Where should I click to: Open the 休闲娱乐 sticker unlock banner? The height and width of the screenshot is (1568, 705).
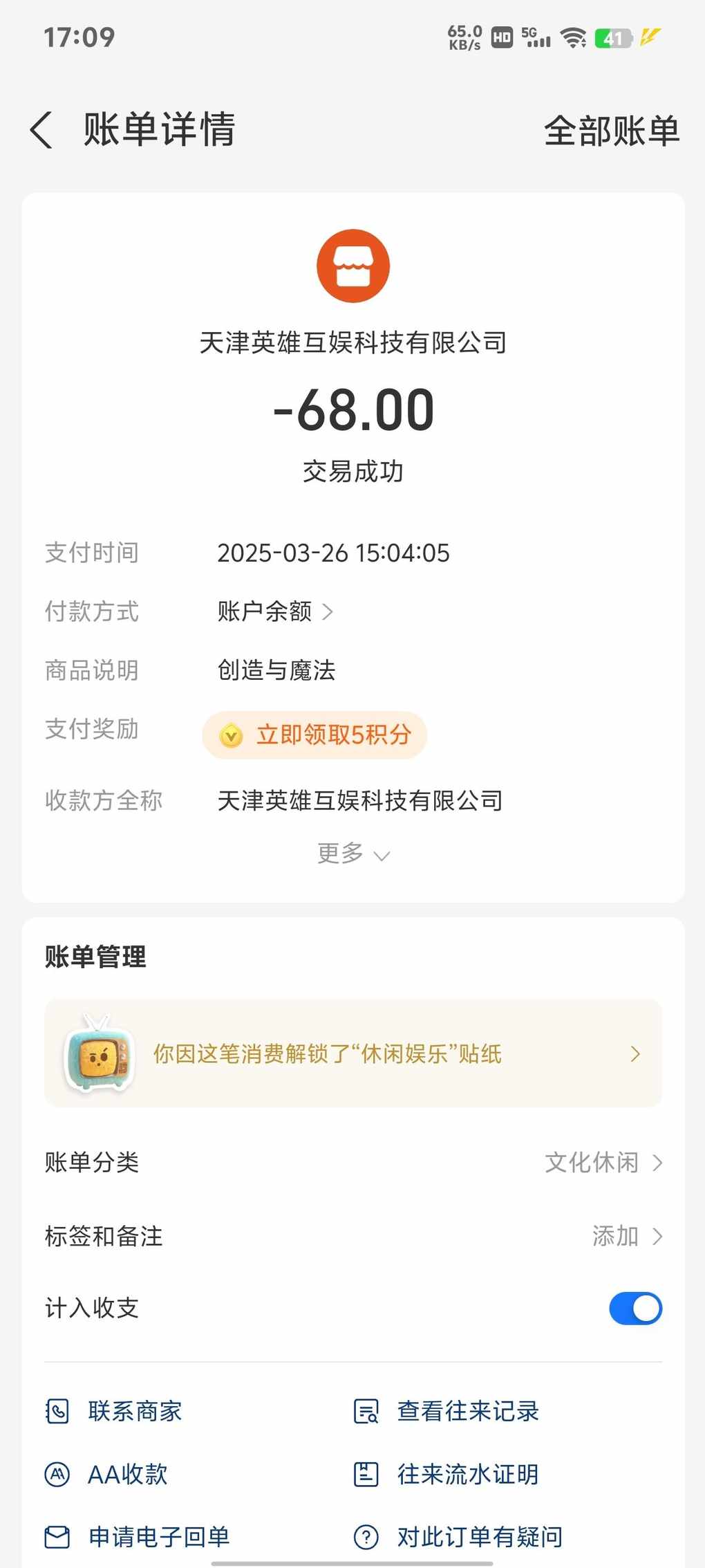tap(353, 1053)
